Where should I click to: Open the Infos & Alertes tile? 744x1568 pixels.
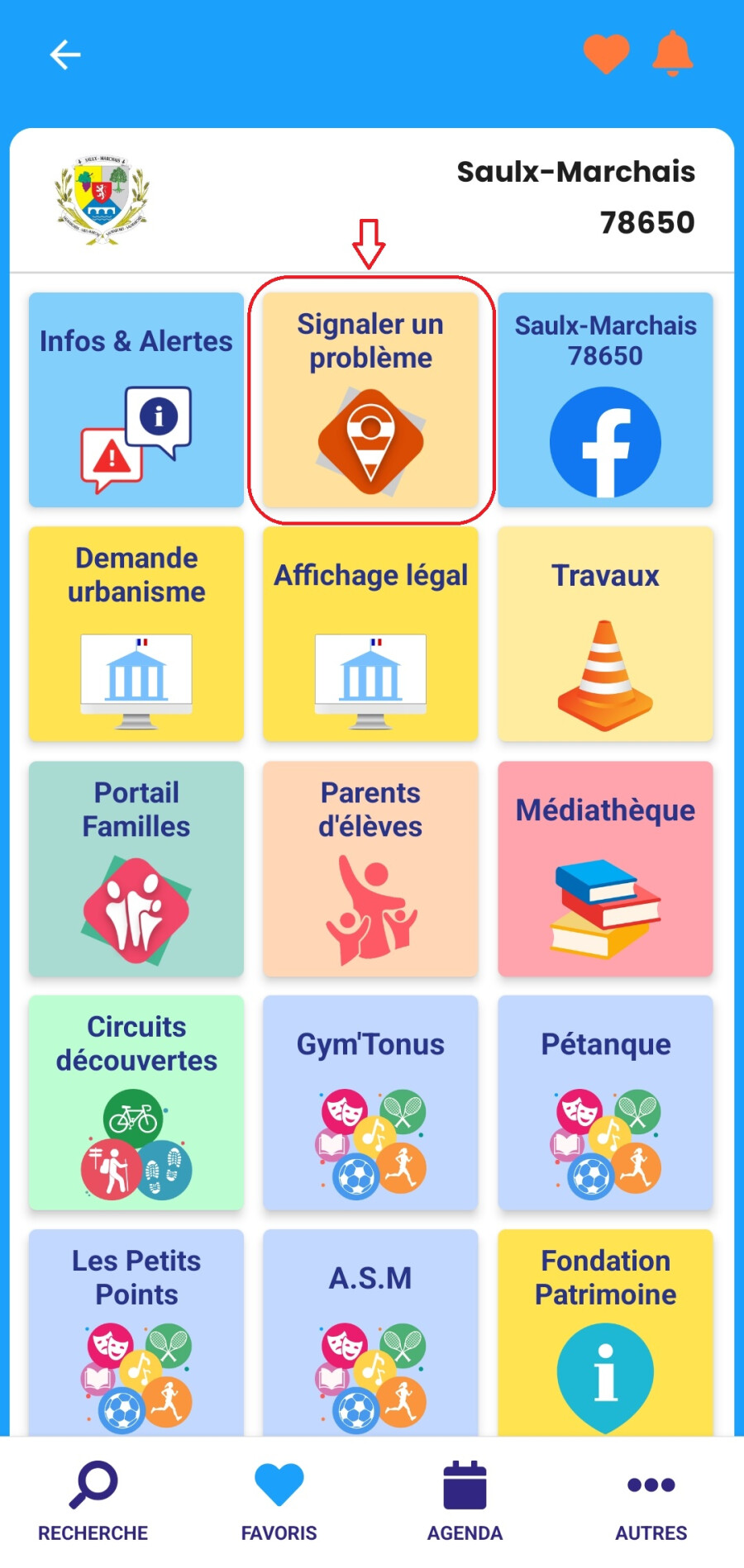[136, 400]
